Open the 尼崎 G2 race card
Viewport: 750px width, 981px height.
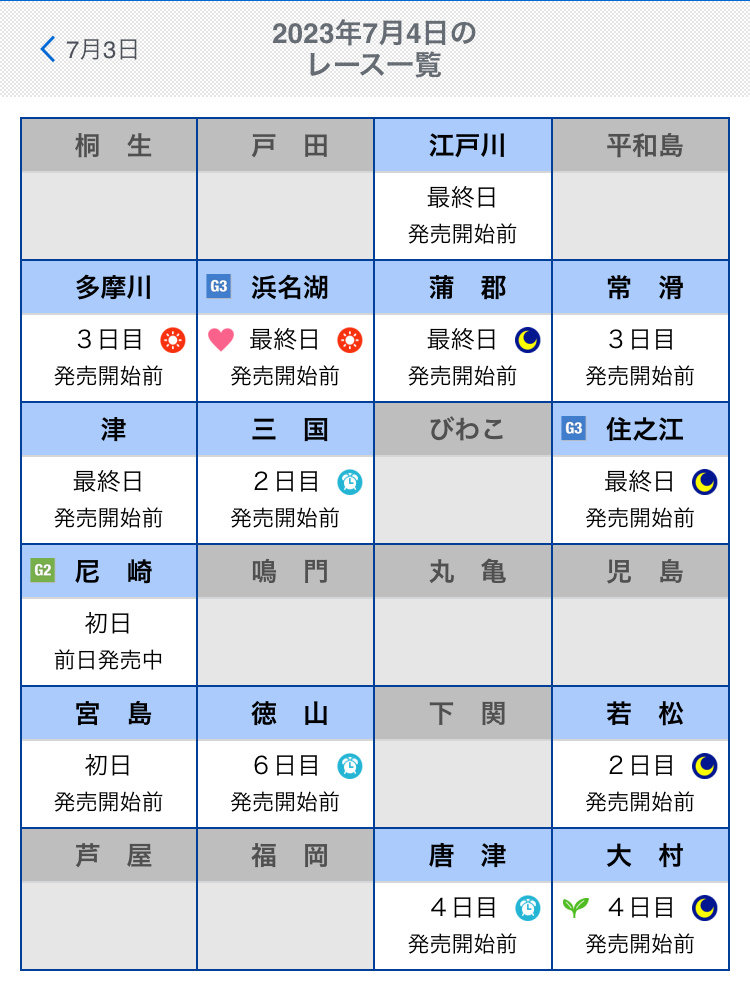[109, 615]
